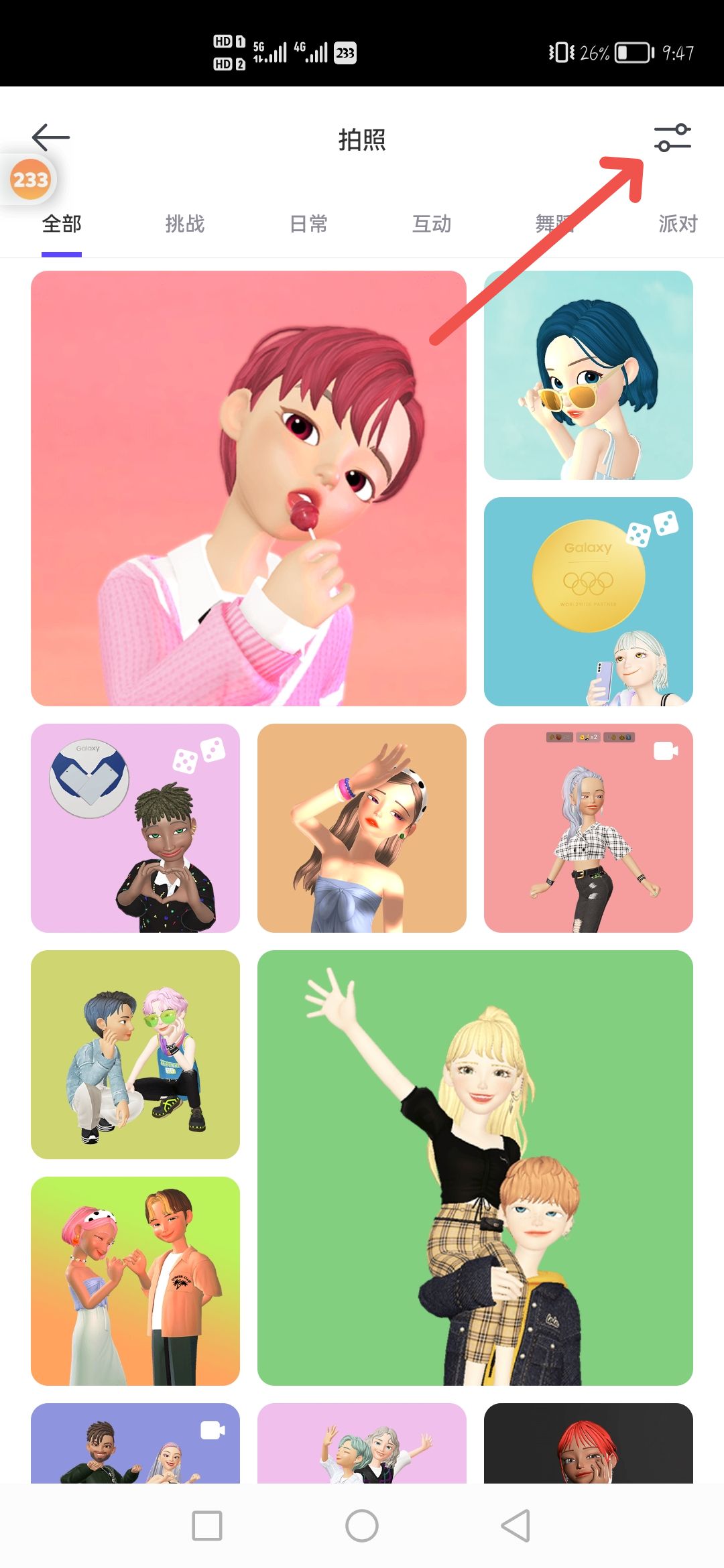Open the recent apps square button
Image resolution: width=724 pixels, height=1568 pixels.
pyautogui.click(x=207, y=1526)
